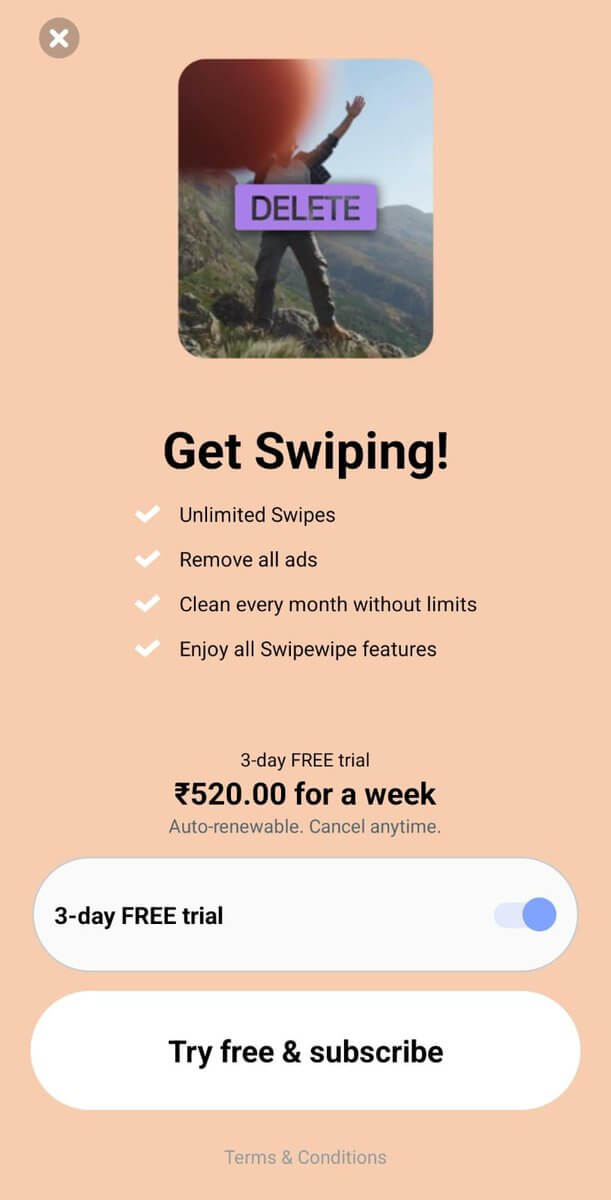611x1200 pixels.
Task: Turn off the 3-day FREE trial switch
Action: tap(525, 915)
